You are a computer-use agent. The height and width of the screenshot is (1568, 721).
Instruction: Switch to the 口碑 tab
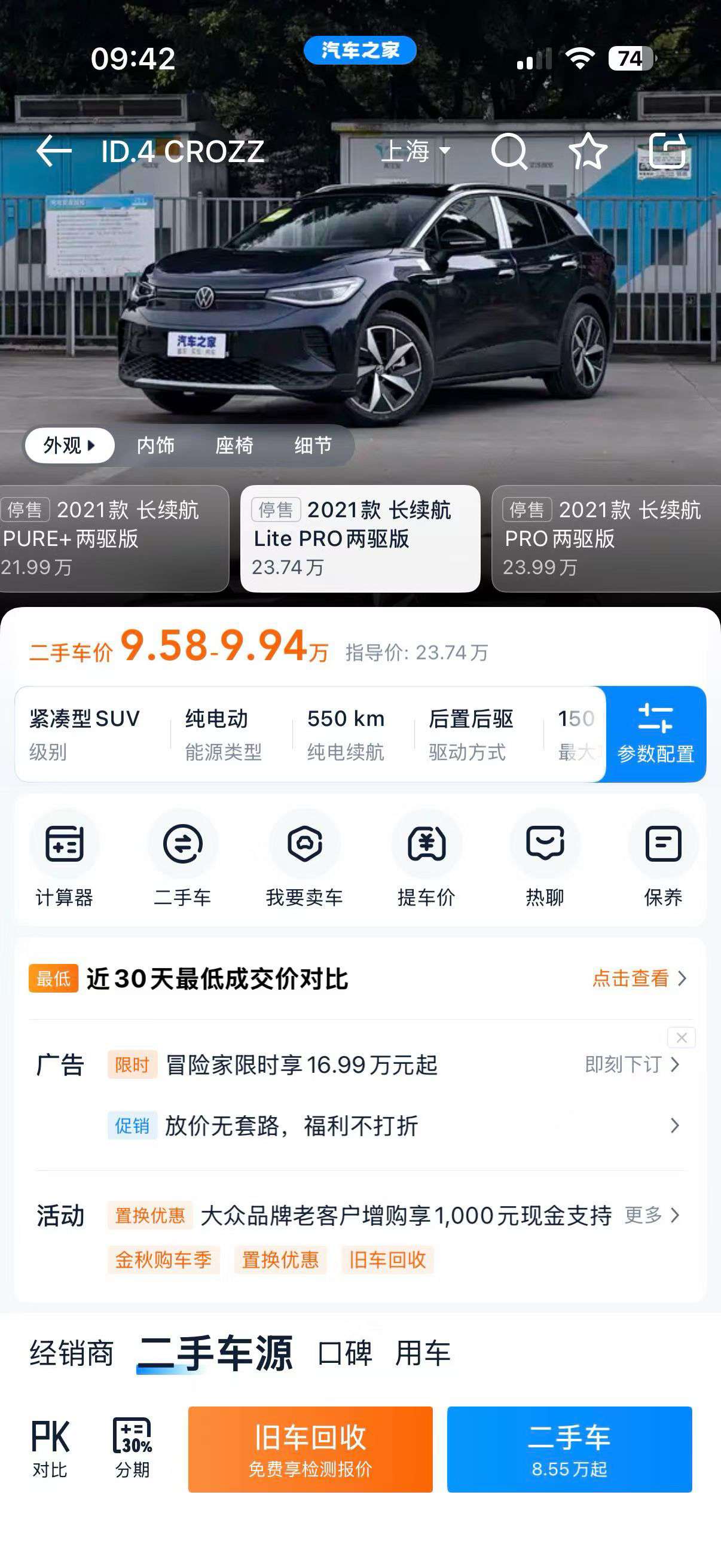click(x=344, y=1353)
